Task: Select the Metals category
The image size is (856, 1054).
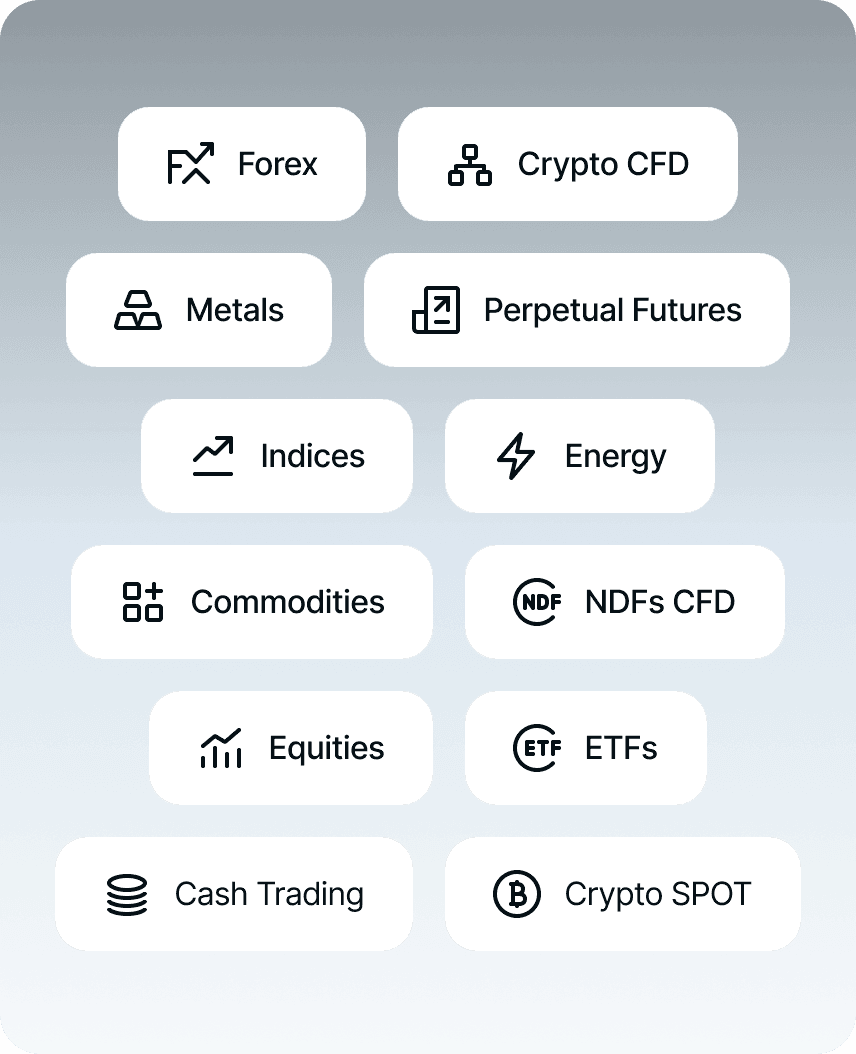Action: (x=198, y=309)
